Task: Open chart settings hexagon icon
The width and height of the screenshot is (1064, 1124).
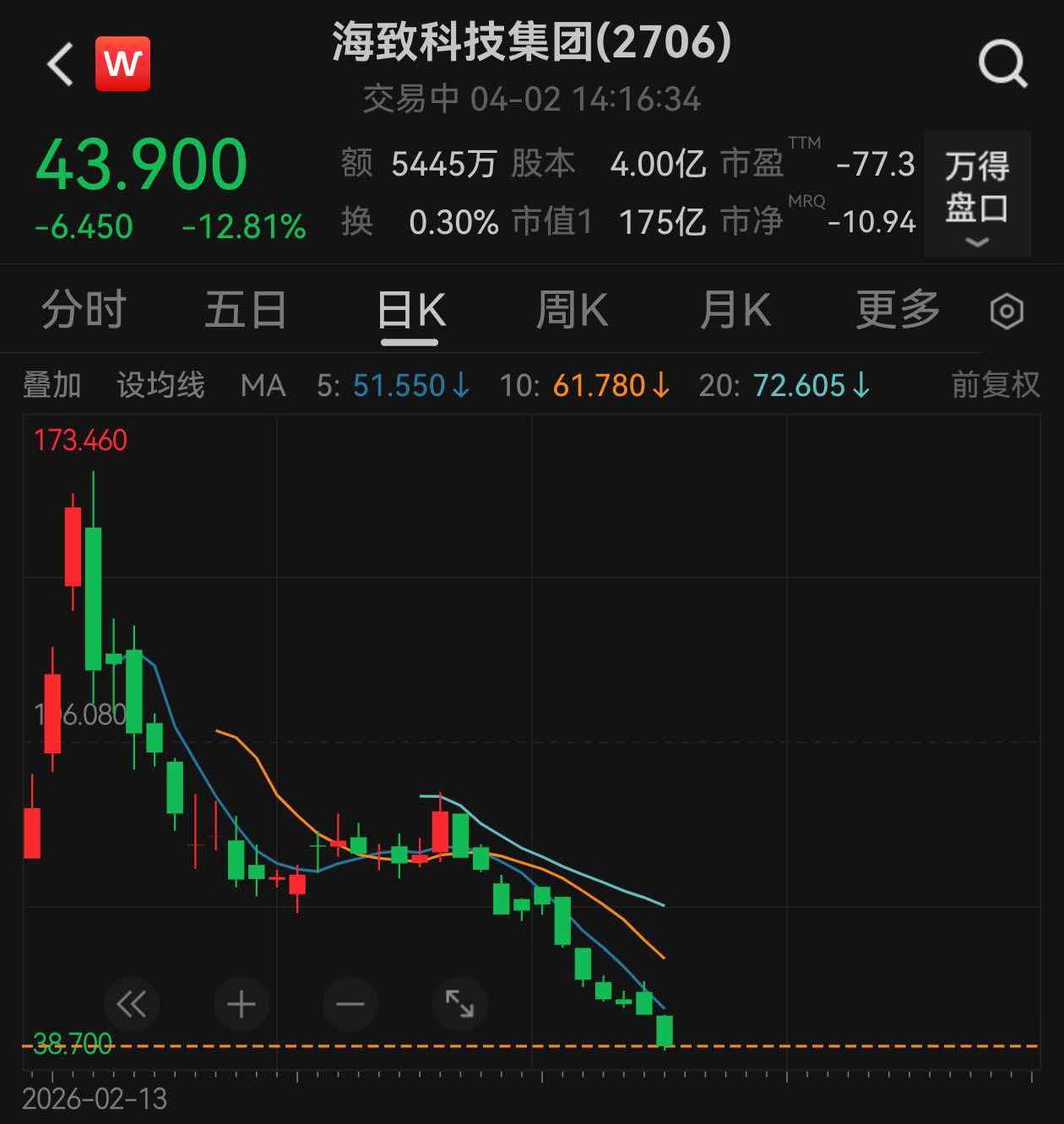Action: point(1007,312)
